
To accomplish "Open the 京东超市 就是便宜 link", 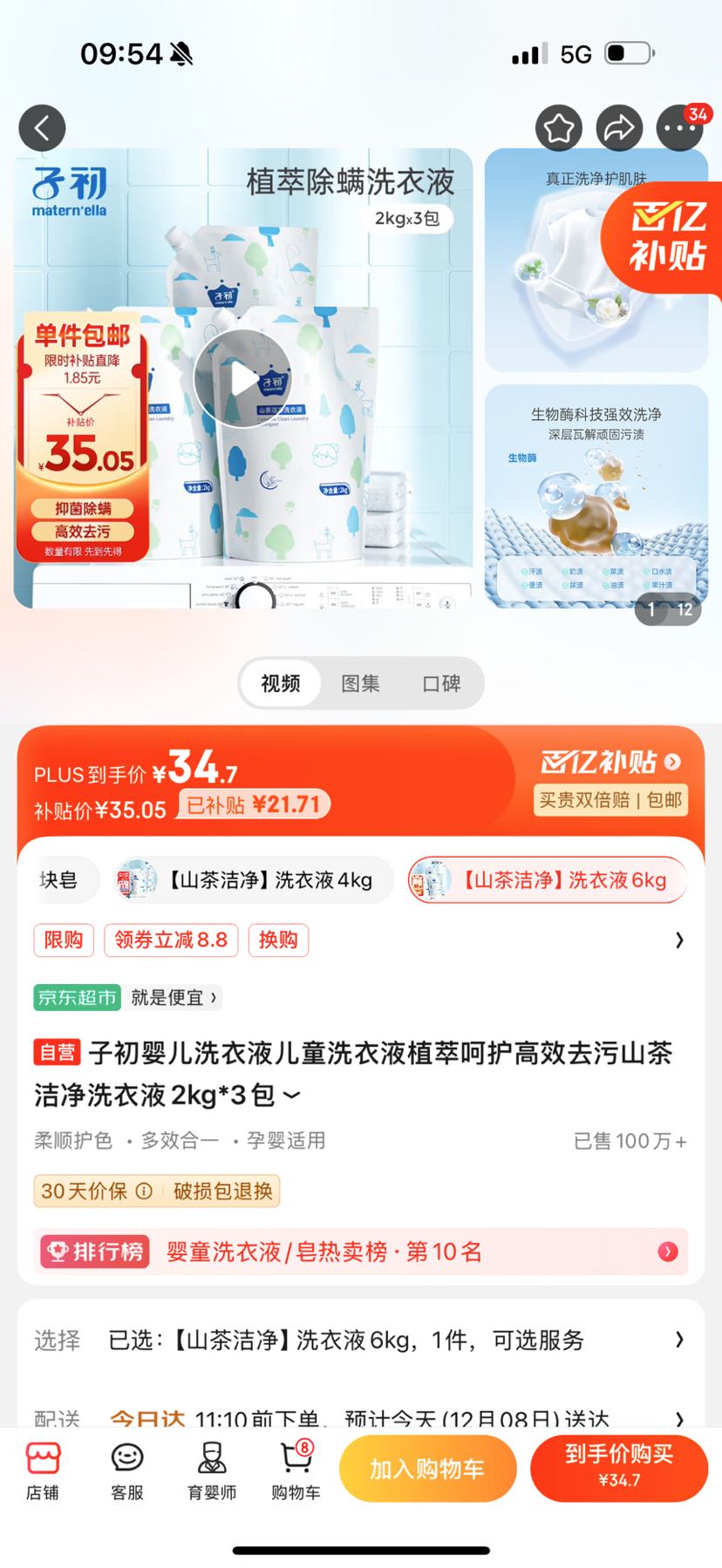I will click(x=127, y=997).
